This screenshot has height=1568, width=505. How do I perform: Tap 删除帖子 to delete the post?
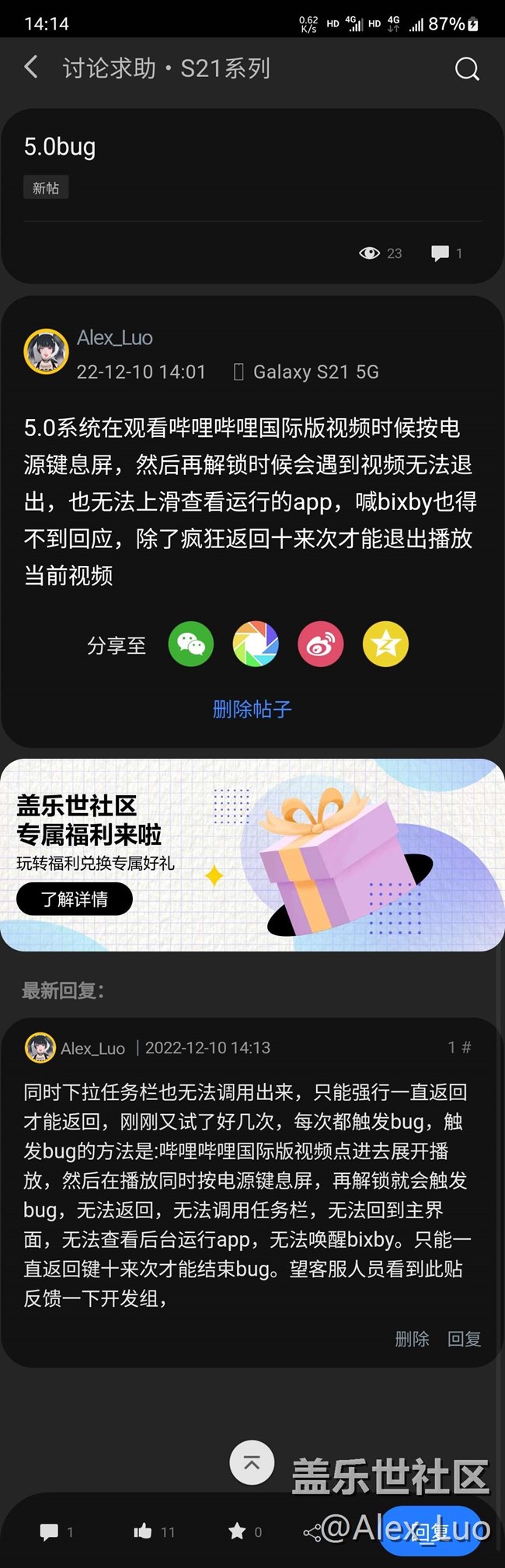pyautogui.click(x=252, y=709)
